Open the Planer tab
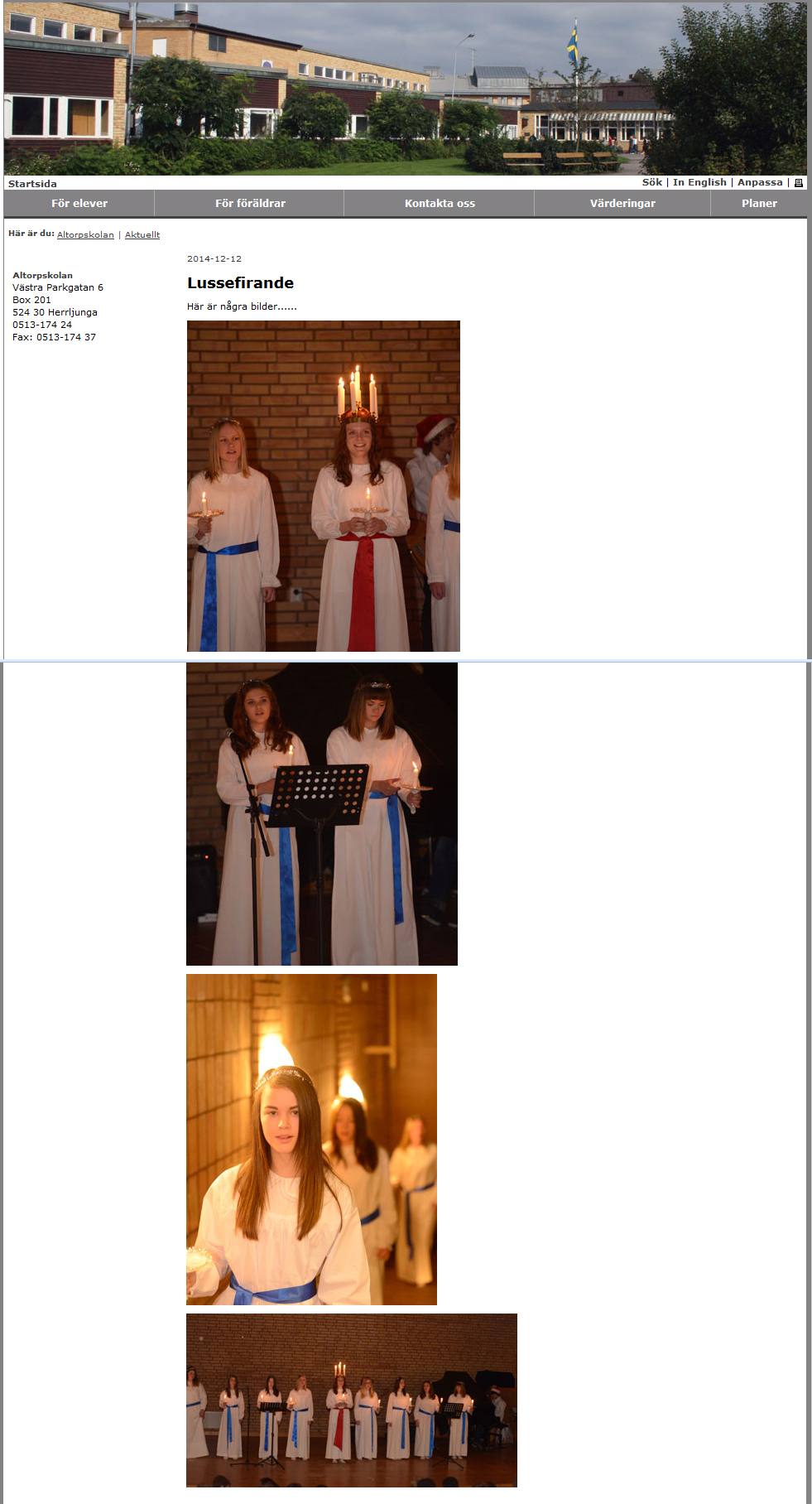 point(759,203)
